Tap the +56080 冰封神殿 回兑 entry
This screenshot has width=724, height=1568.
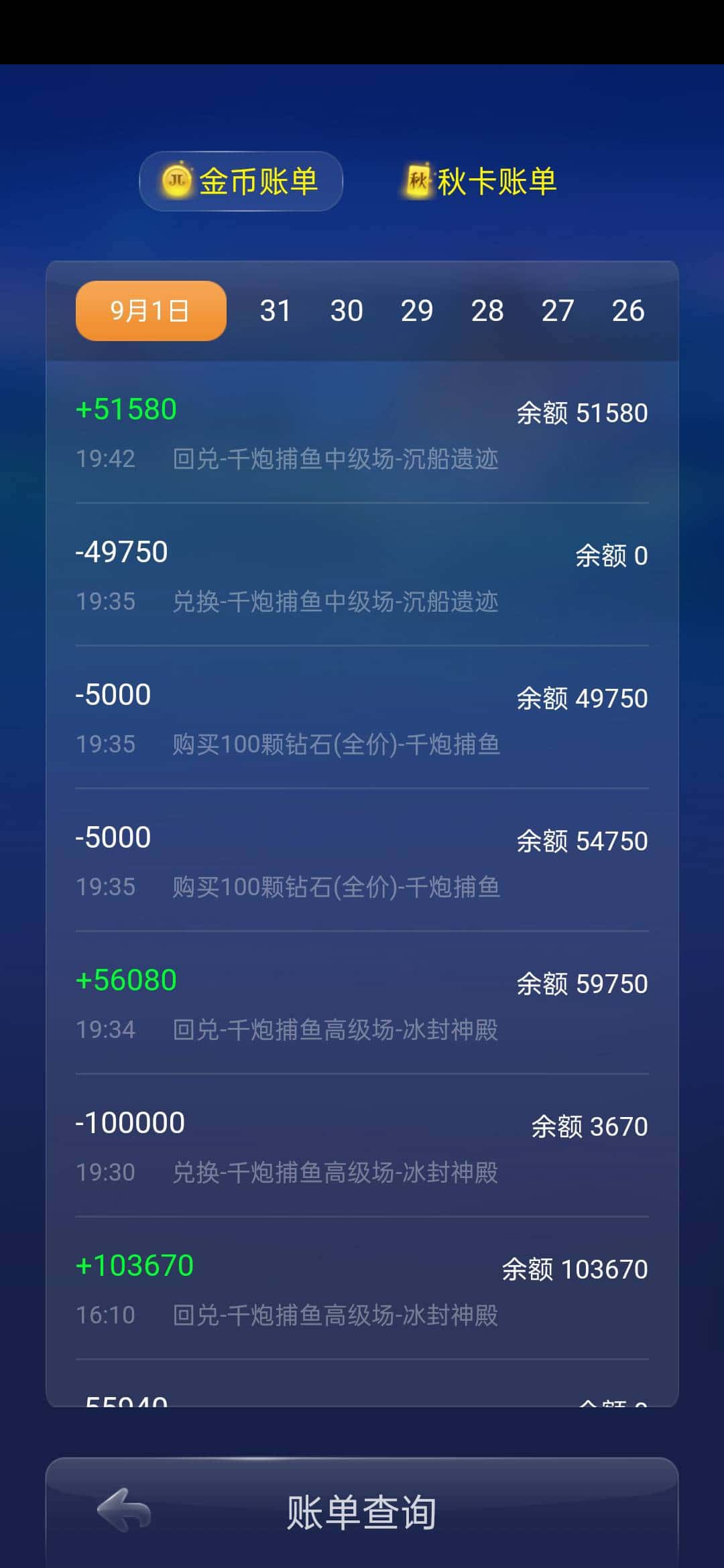(362, 1004)
